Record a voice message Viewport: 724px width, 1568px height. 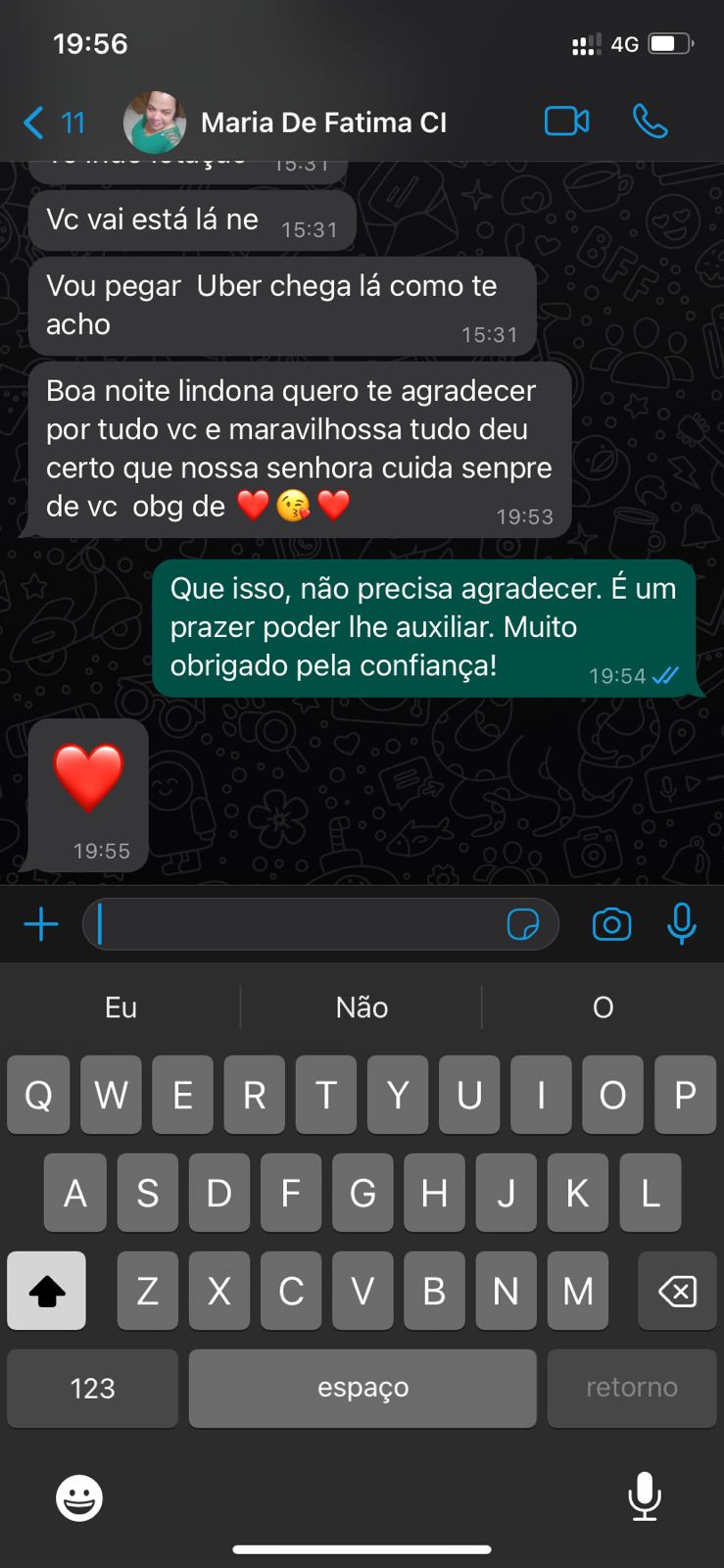pos(682,924)
